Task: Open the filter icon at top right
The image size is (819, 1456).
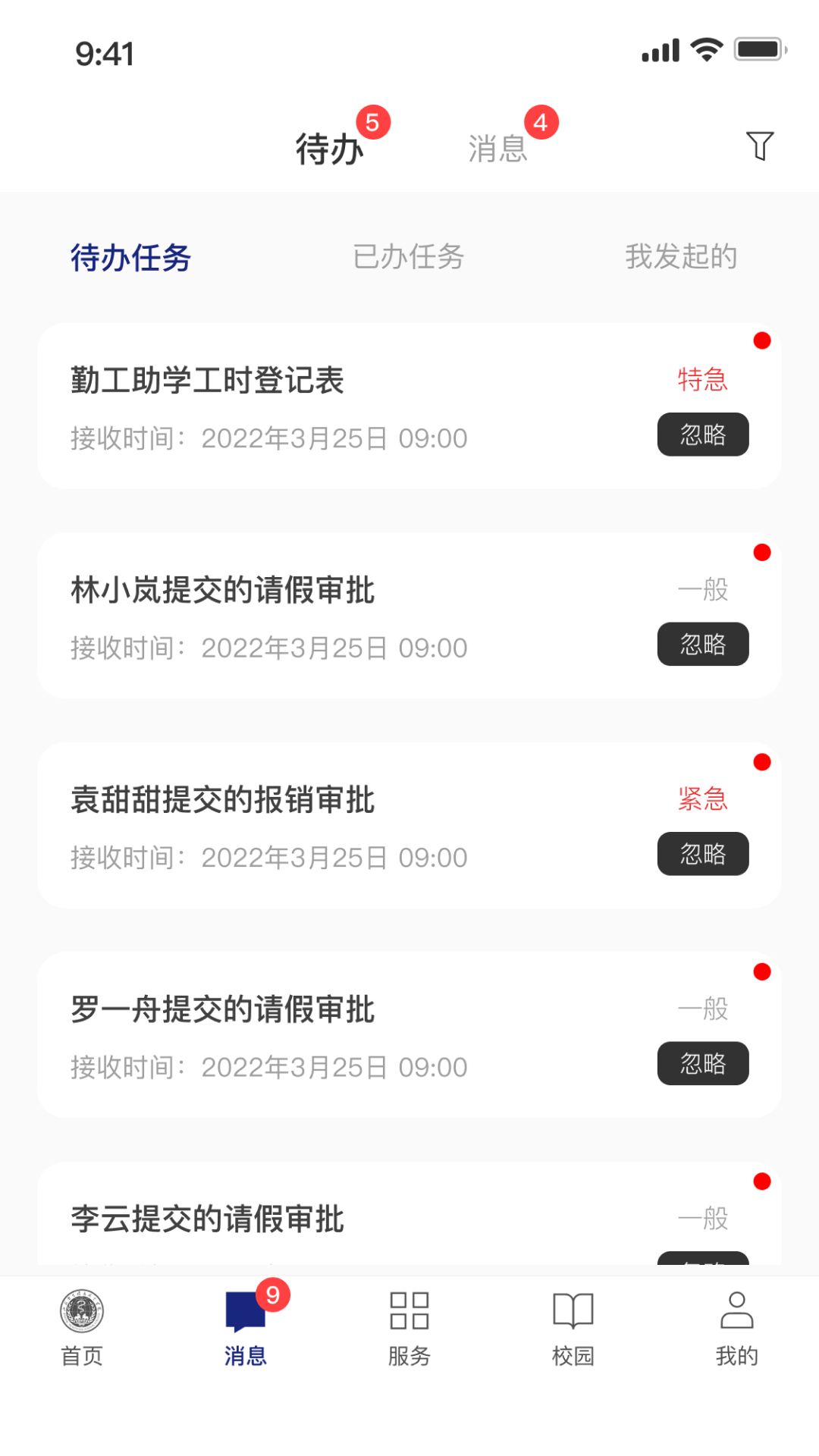Action: point(758,146)
